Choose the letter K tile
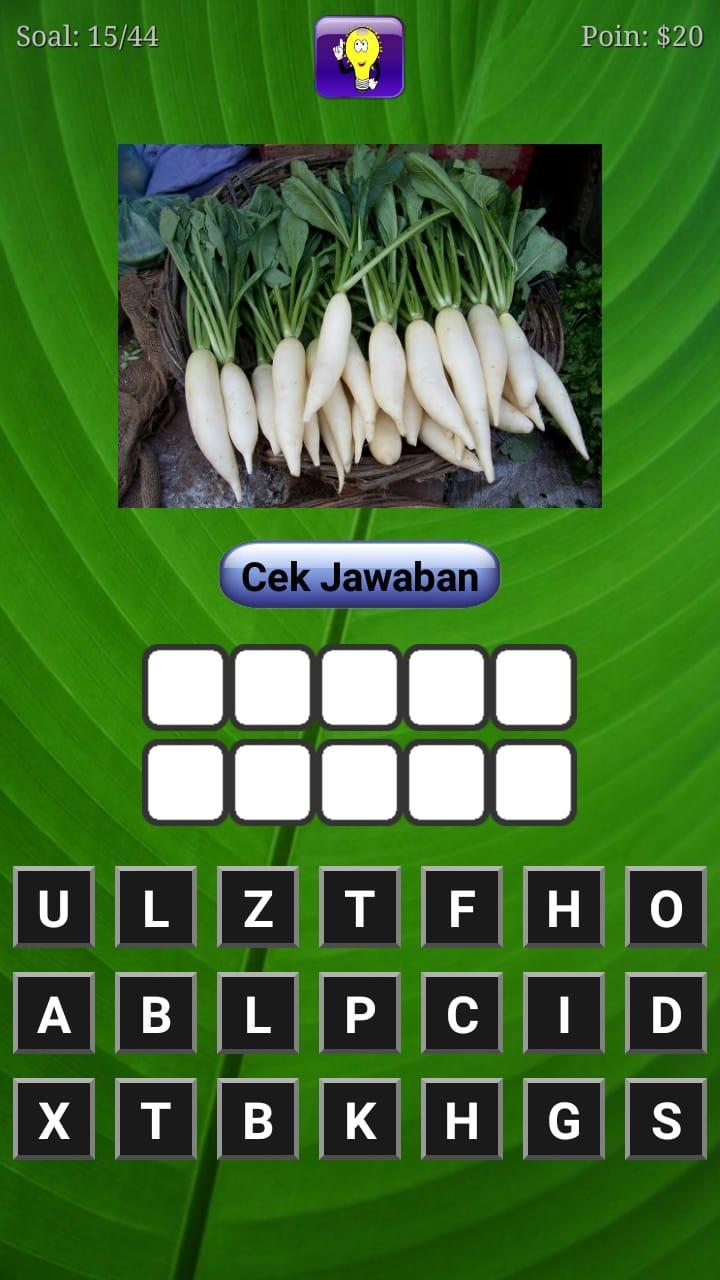This screenshot has width=720, height=1280. (x=360, y=1120)
